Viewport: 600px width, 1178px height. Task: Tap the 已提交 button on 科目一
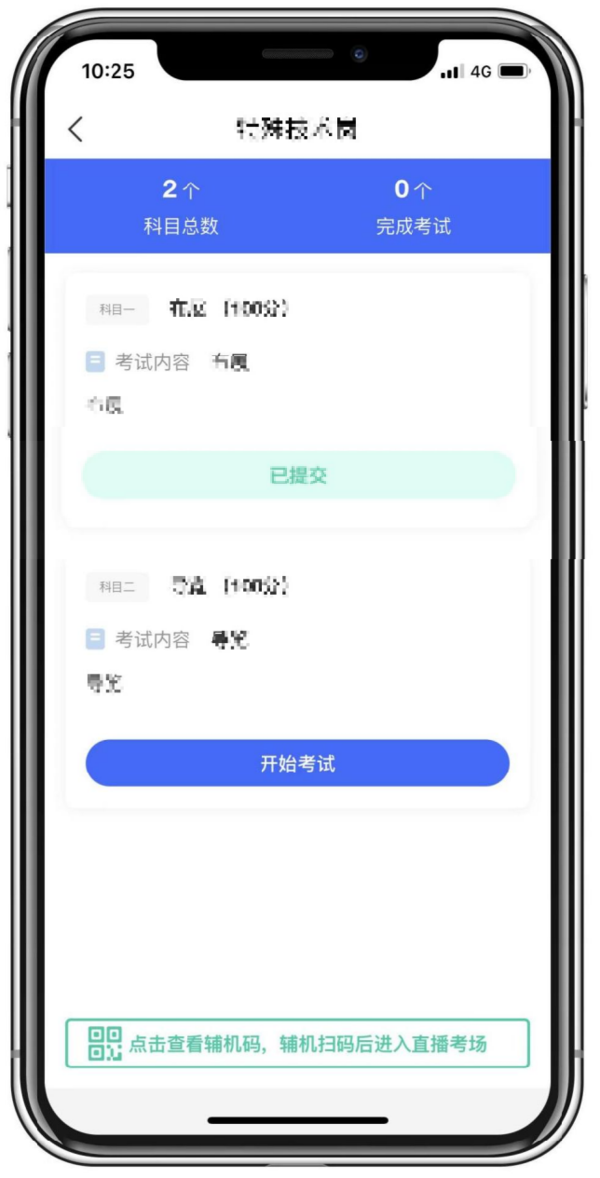pos(298,476)
